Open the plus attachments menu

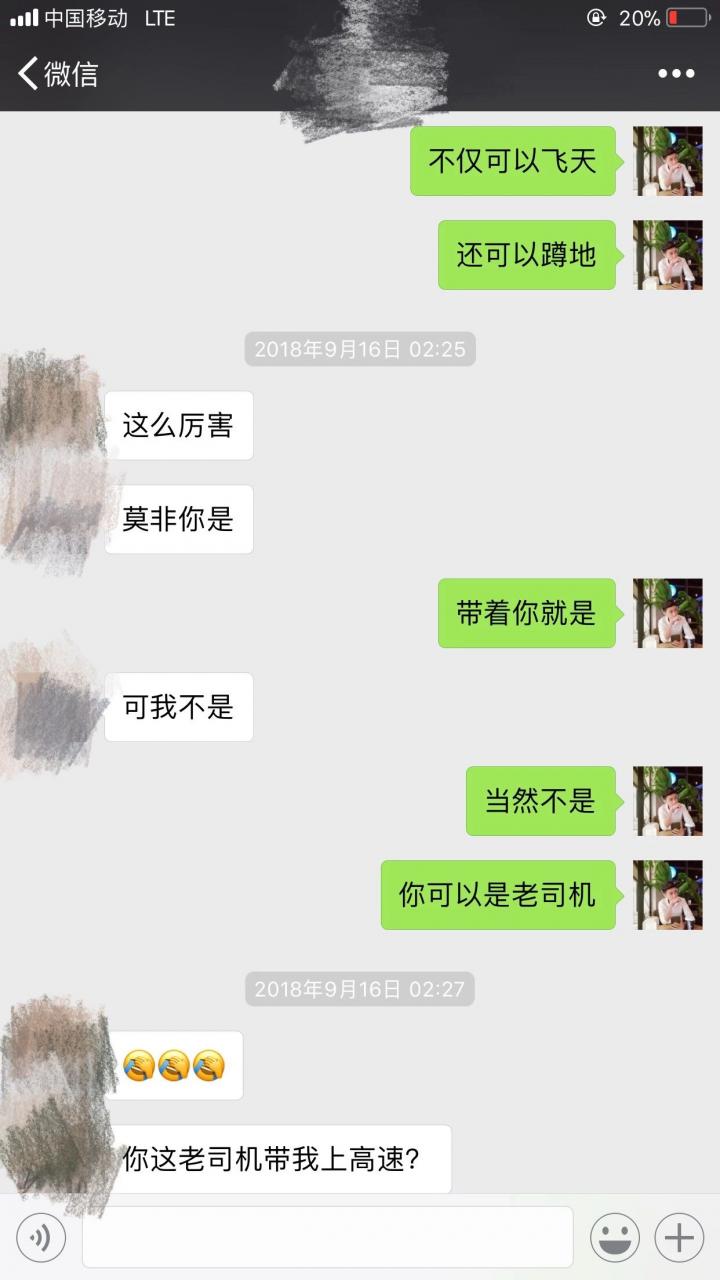pyautogui.click(x=679, y=1238)
